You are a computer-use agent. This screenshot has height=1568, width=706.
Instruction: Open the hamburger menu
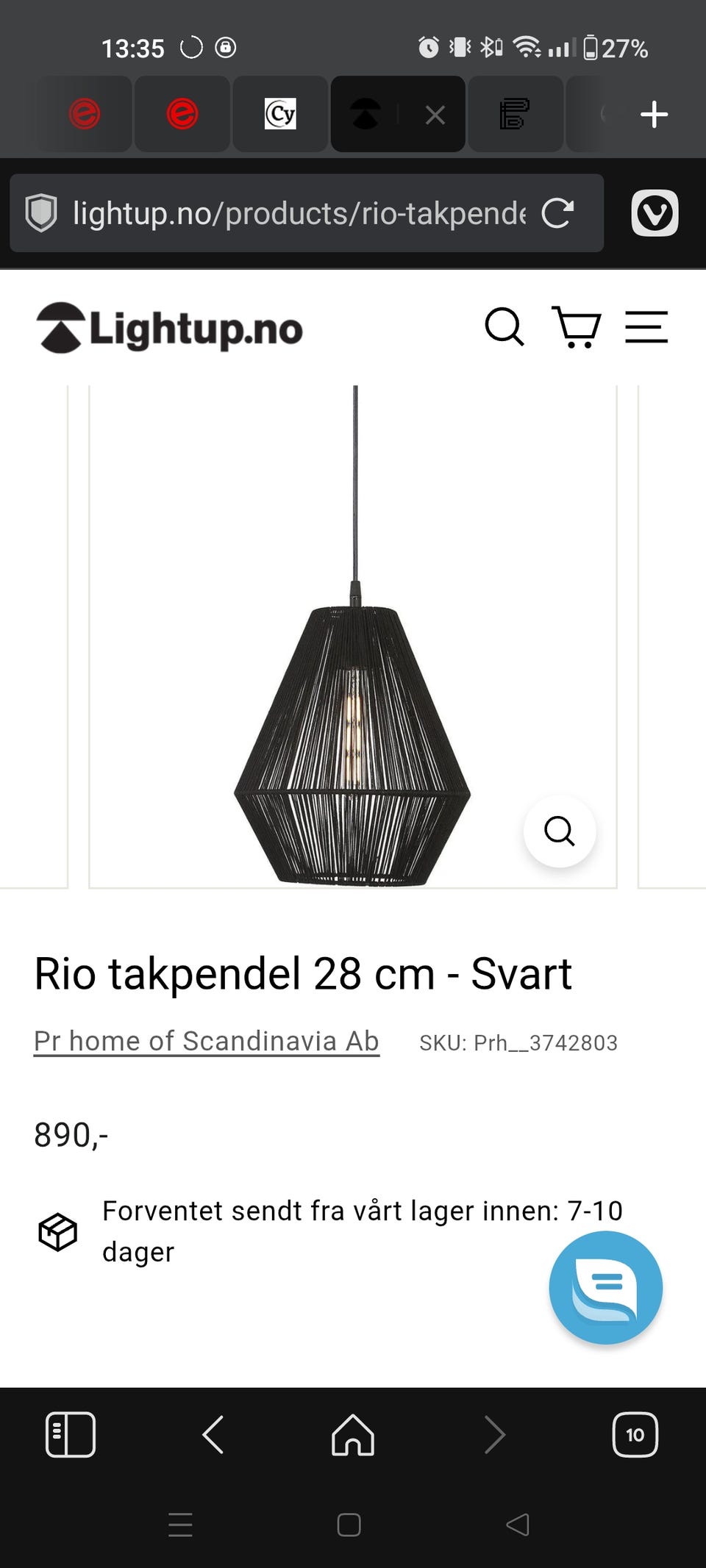pos(646,326)
